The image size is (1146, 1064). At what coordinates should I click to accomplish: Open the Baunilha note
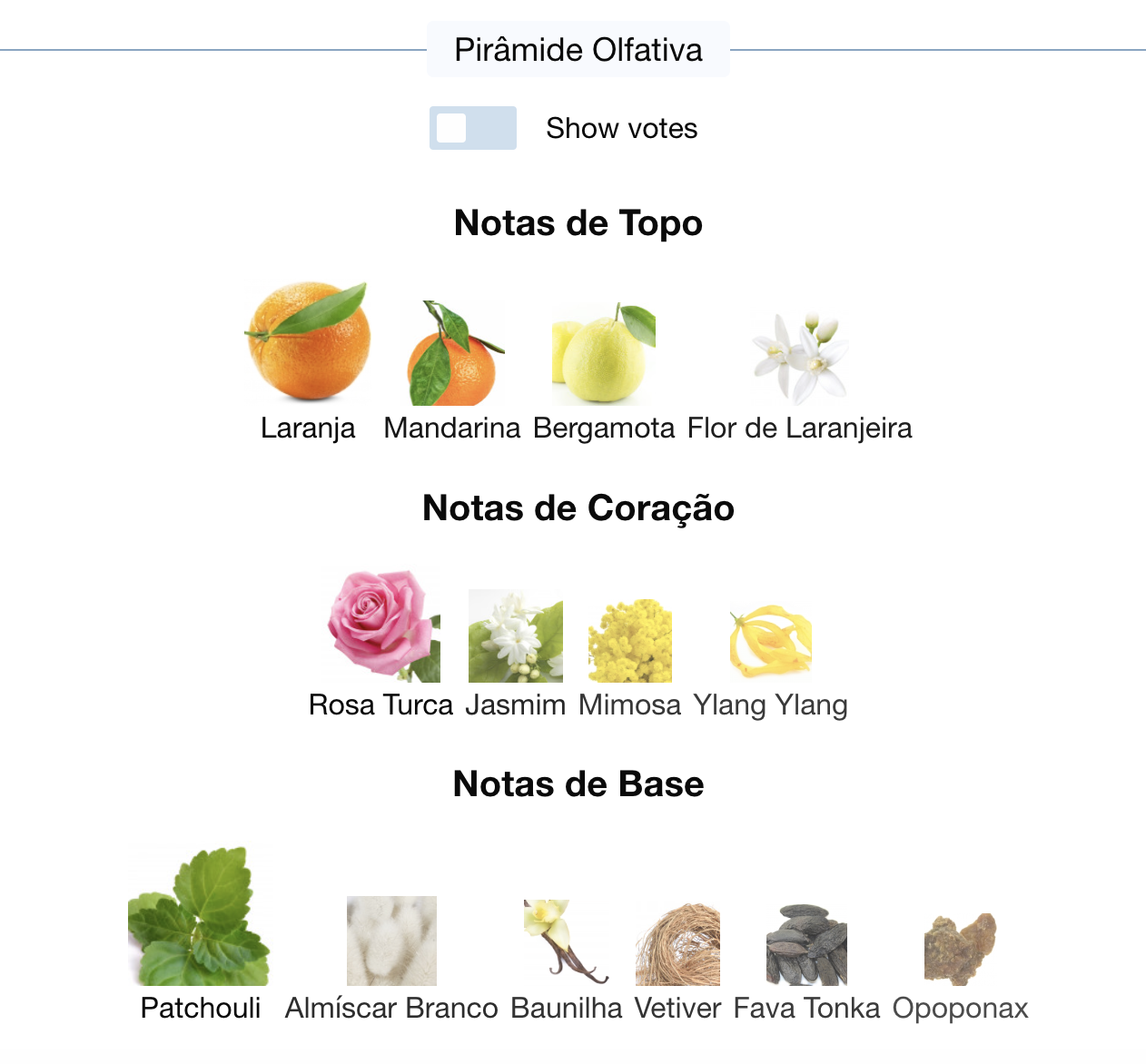click(566, 941)
